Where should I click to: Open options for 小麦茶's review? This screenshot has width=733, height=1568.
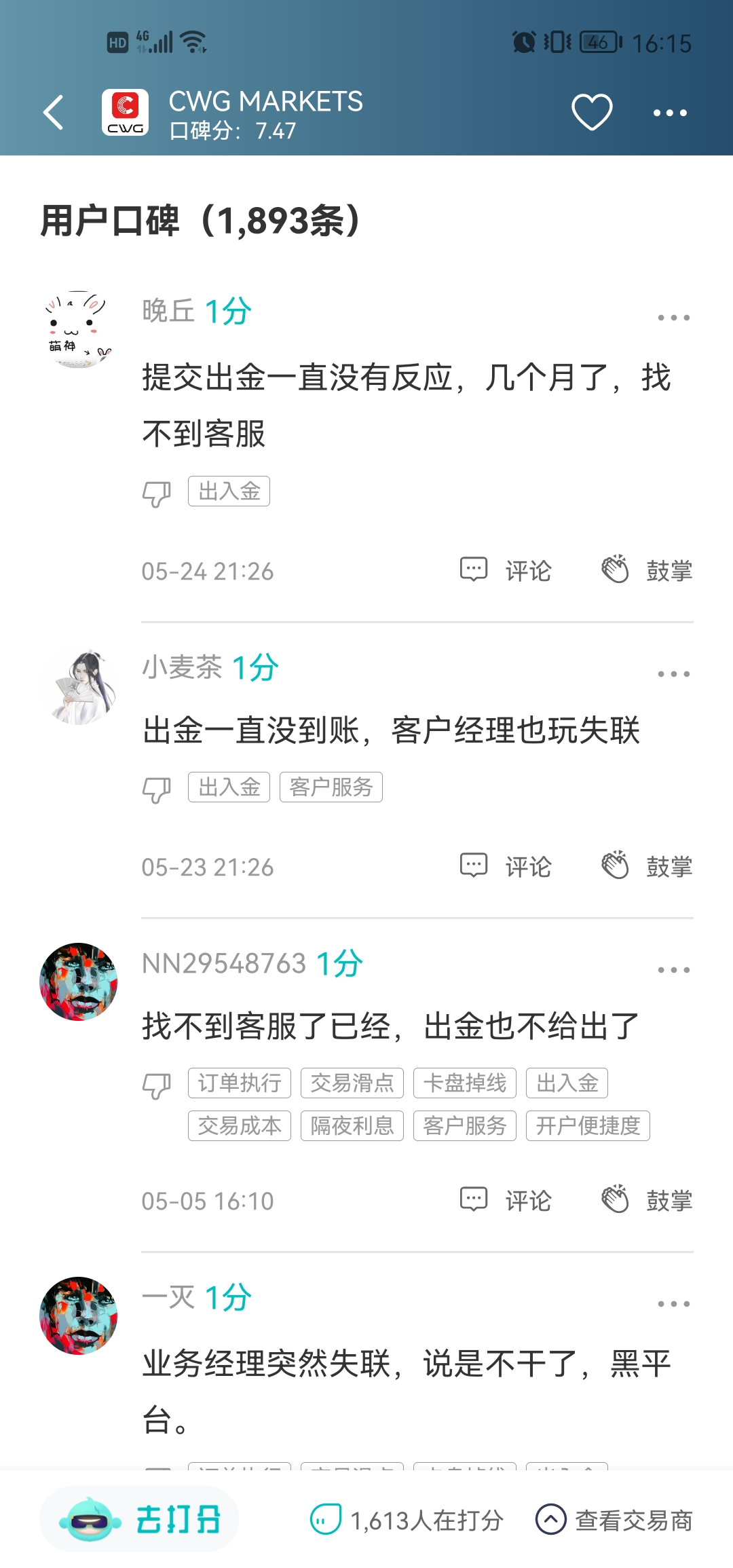[673, 674]
